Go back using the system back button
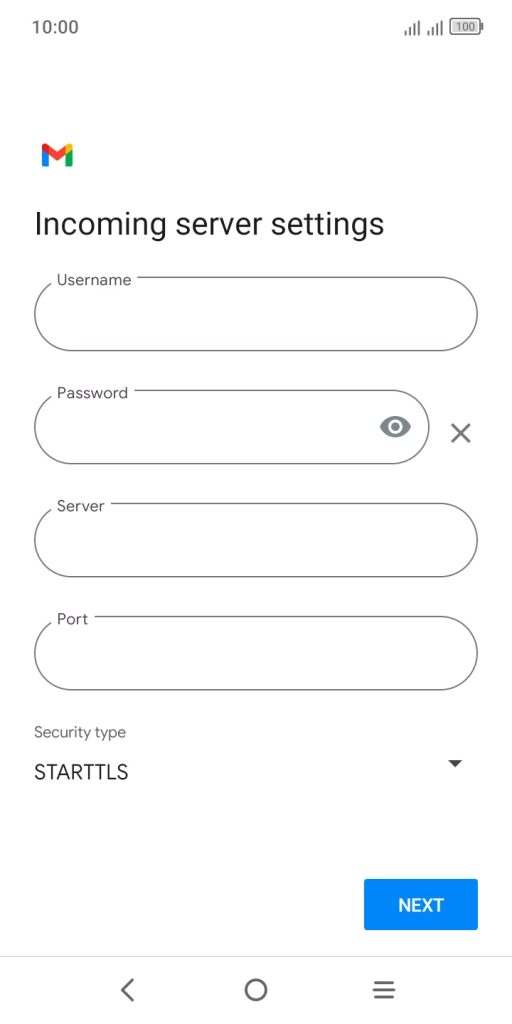Viewport: 512px width, 1024px height. tap(128, 990)
